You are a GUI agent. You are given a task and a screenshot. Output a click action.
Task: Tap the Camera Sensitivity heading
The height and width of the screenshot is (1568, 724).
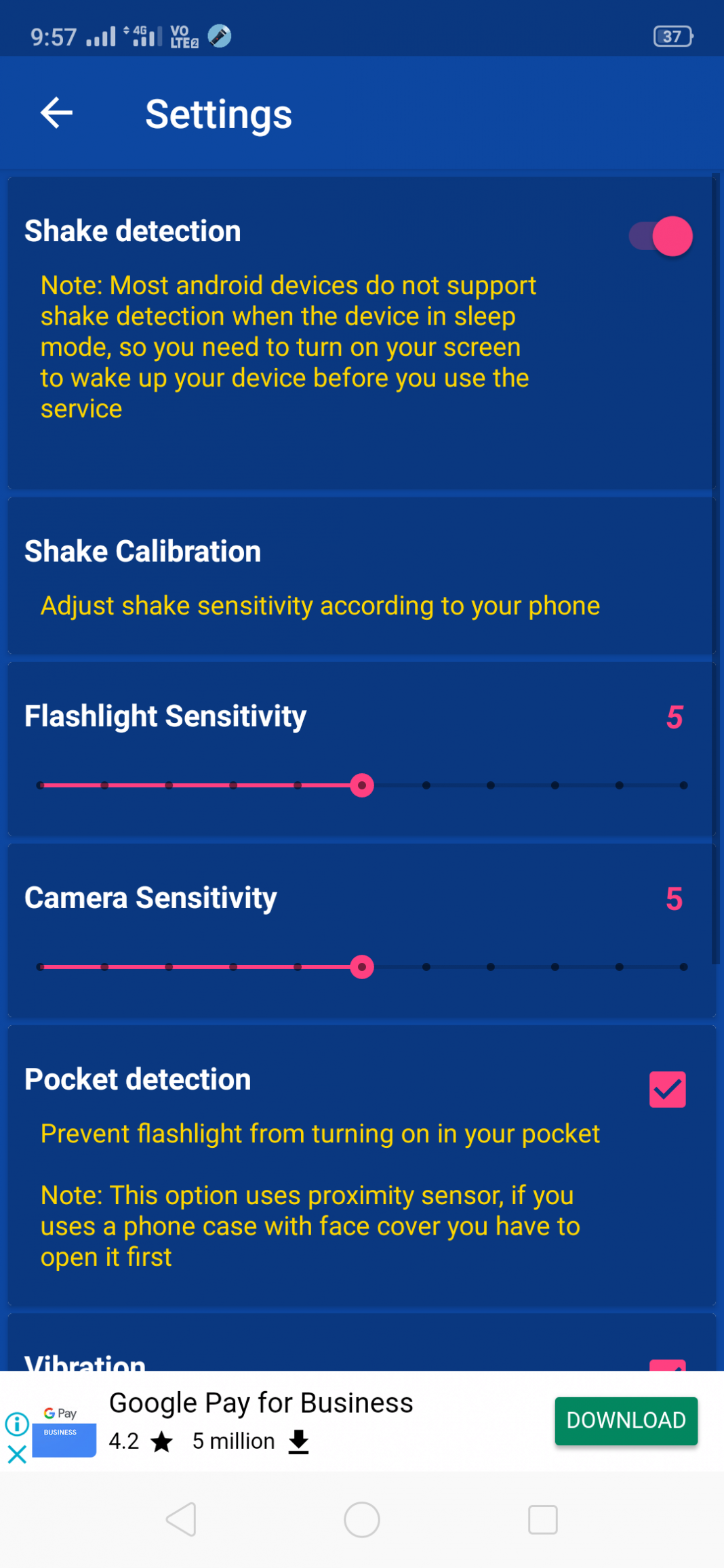[x=150, y=897]
